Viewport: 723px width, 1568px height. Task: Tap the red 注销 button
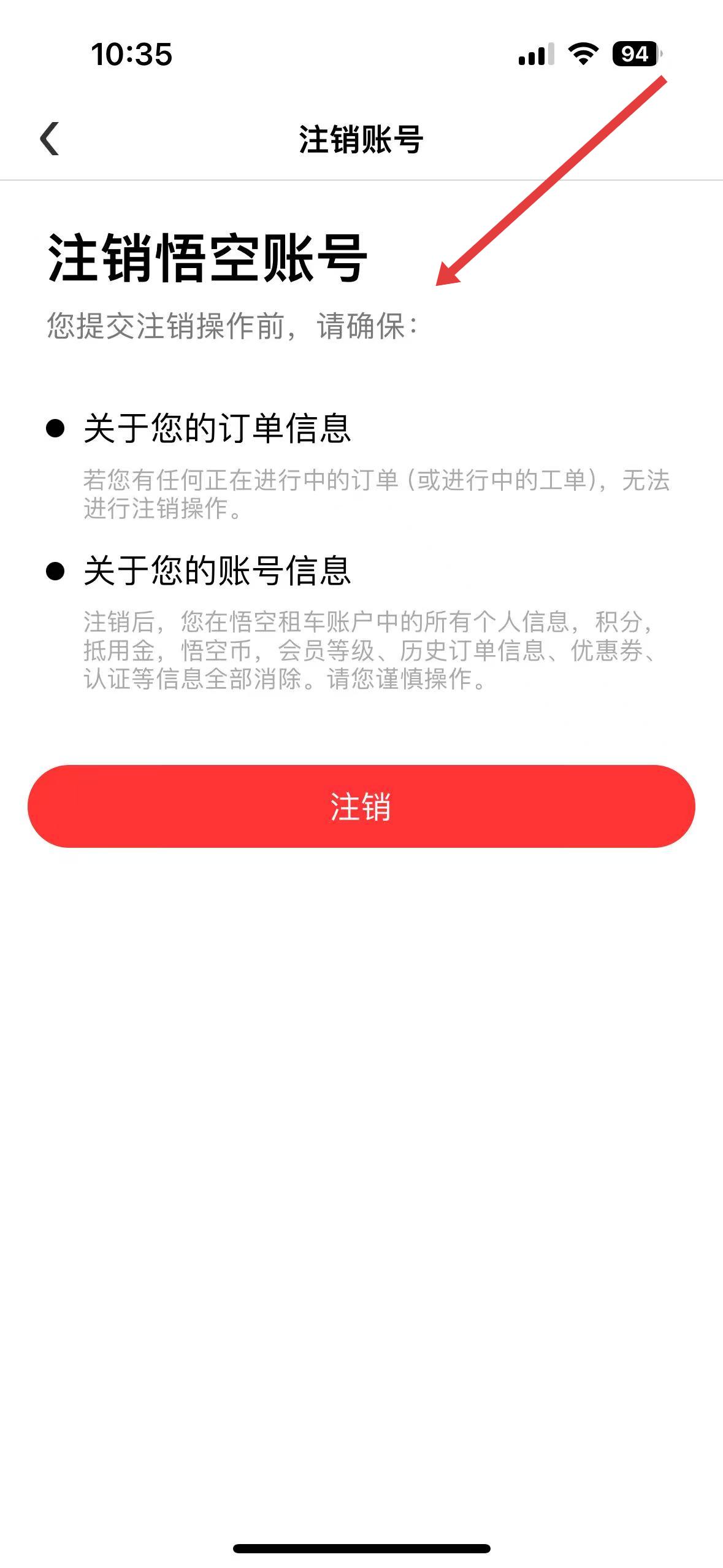point(361,806)
